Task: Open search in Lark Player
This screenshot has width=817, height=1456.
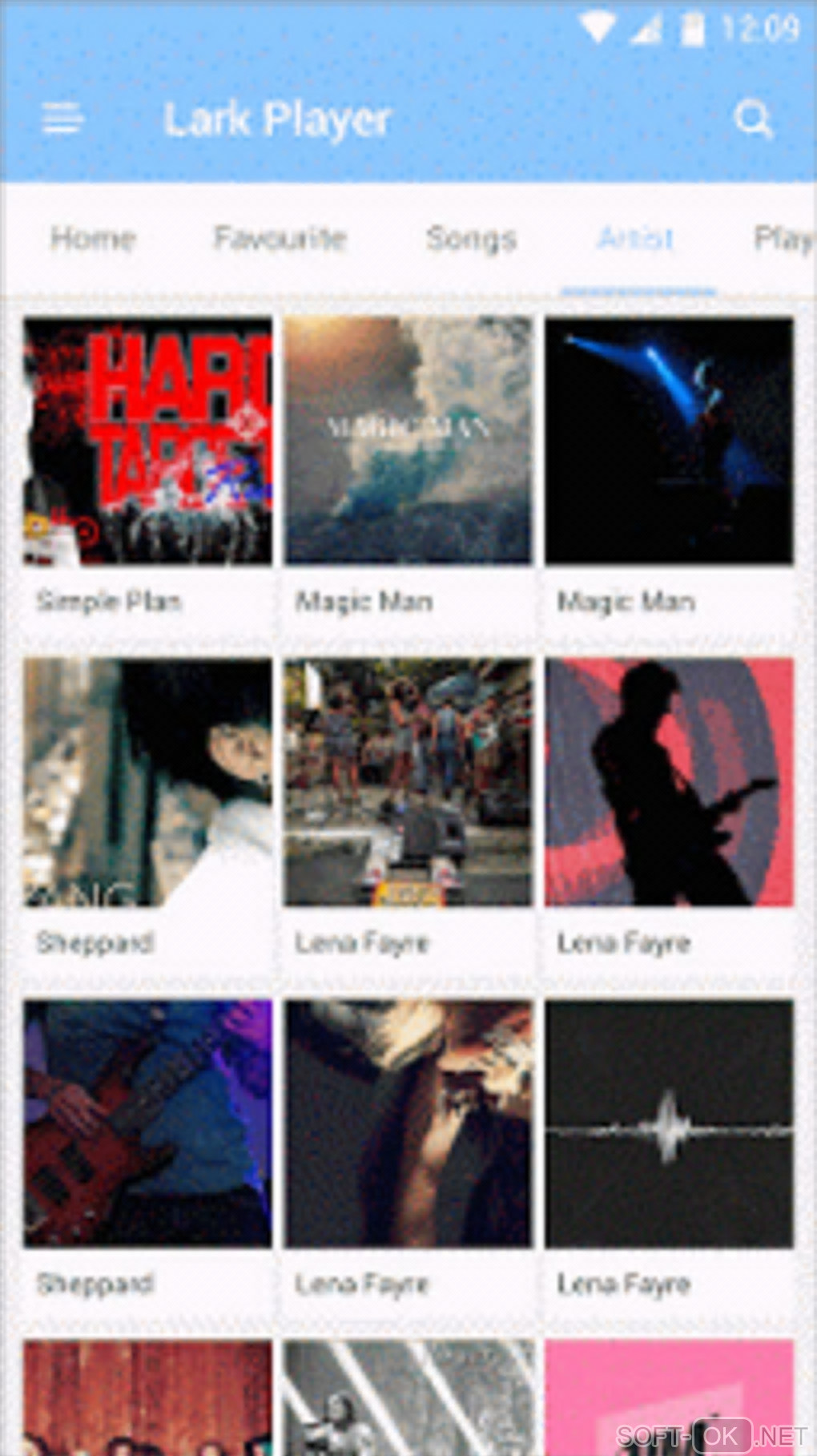Action: (752, 119)
